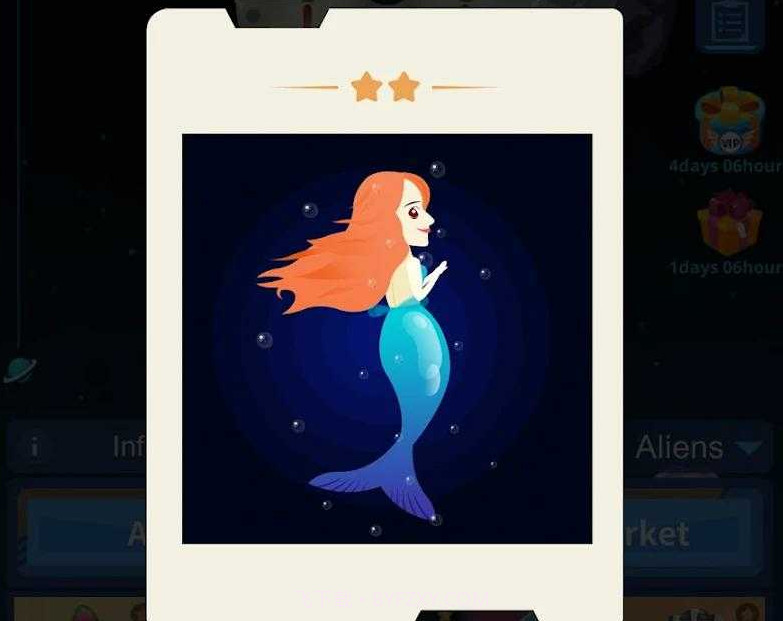Tap the mermaid card to continue
Screen dimensions: 783x621
(386, 338)
